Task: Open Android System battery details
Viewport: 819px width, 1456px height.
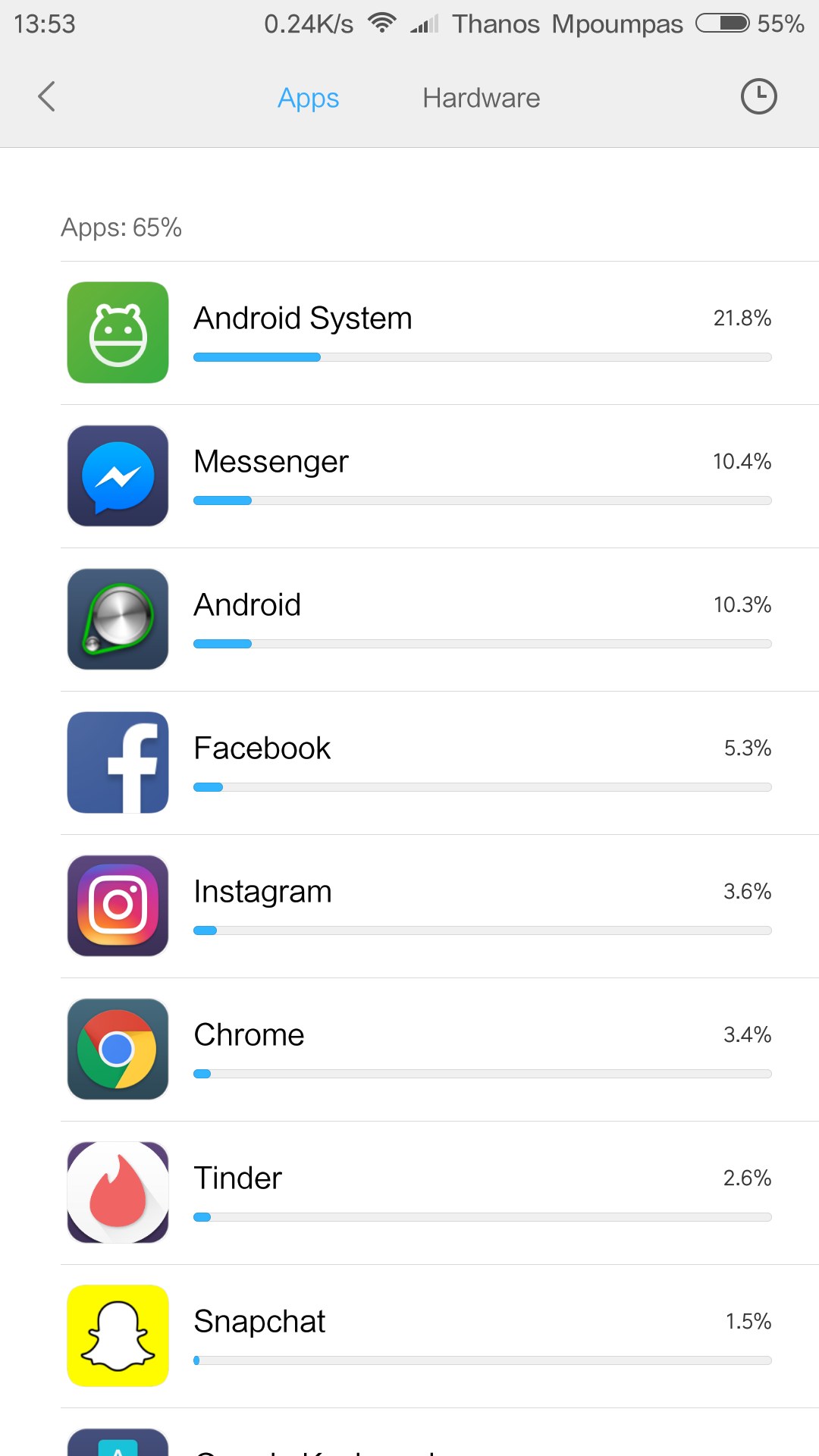Action: click(440, 332)
